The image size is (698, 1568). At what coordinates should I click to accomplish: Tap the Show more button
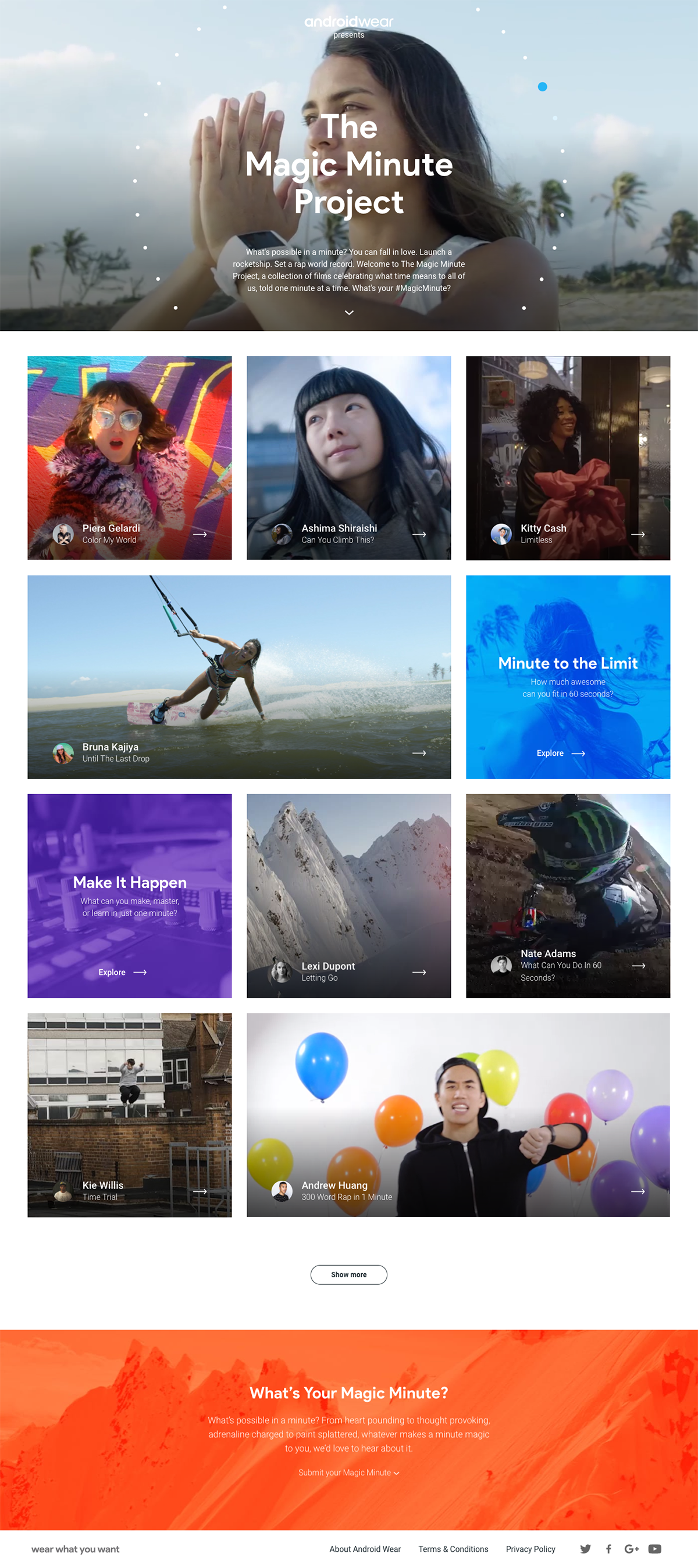348,1274
